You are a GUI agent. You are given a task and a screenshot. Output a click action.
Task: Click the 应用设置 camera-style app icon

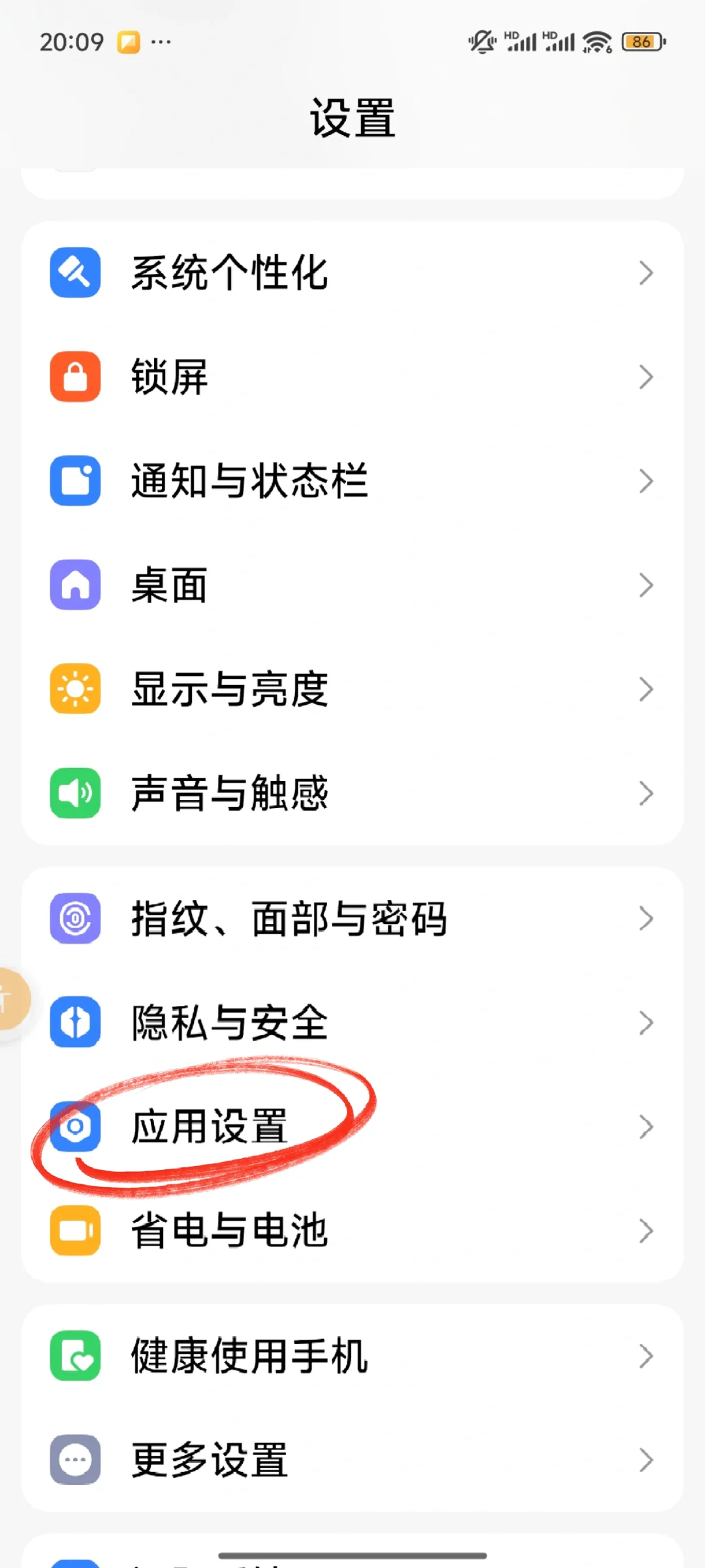(74, 1127)
